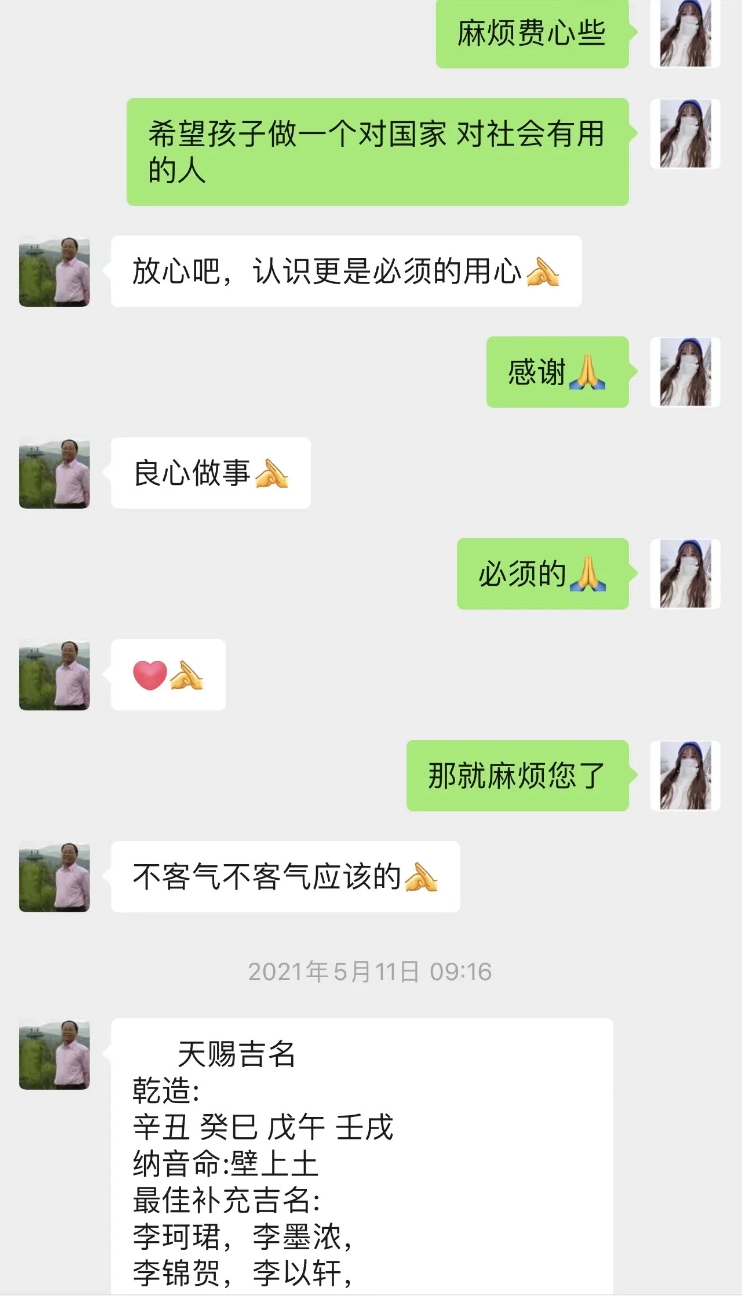Open sender's avatar beside "麻烦费心些" message

click(x=685, y=34)
